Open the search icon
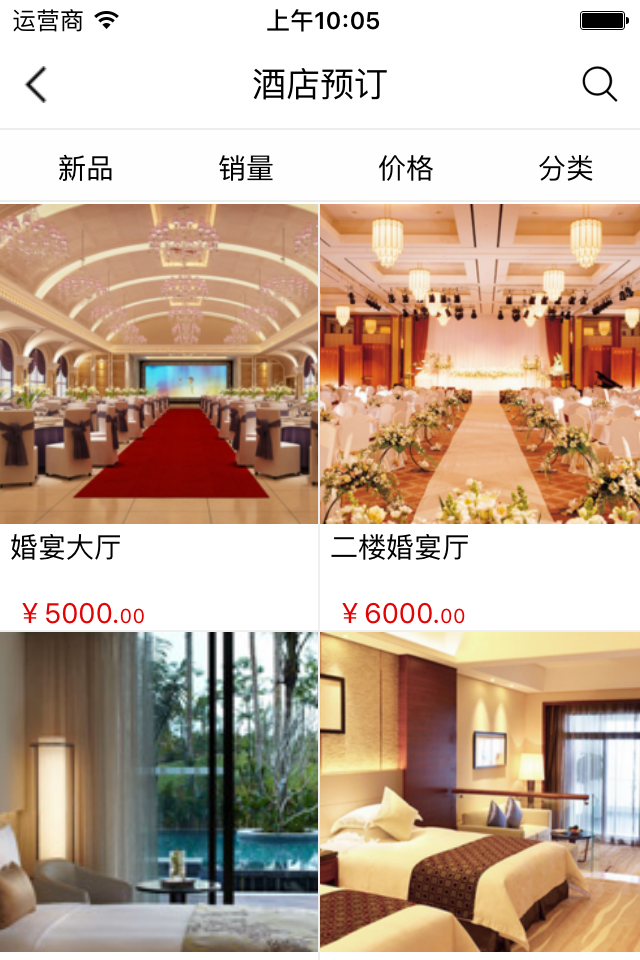This screenshot has width=640, height=960. pos(599,85)
